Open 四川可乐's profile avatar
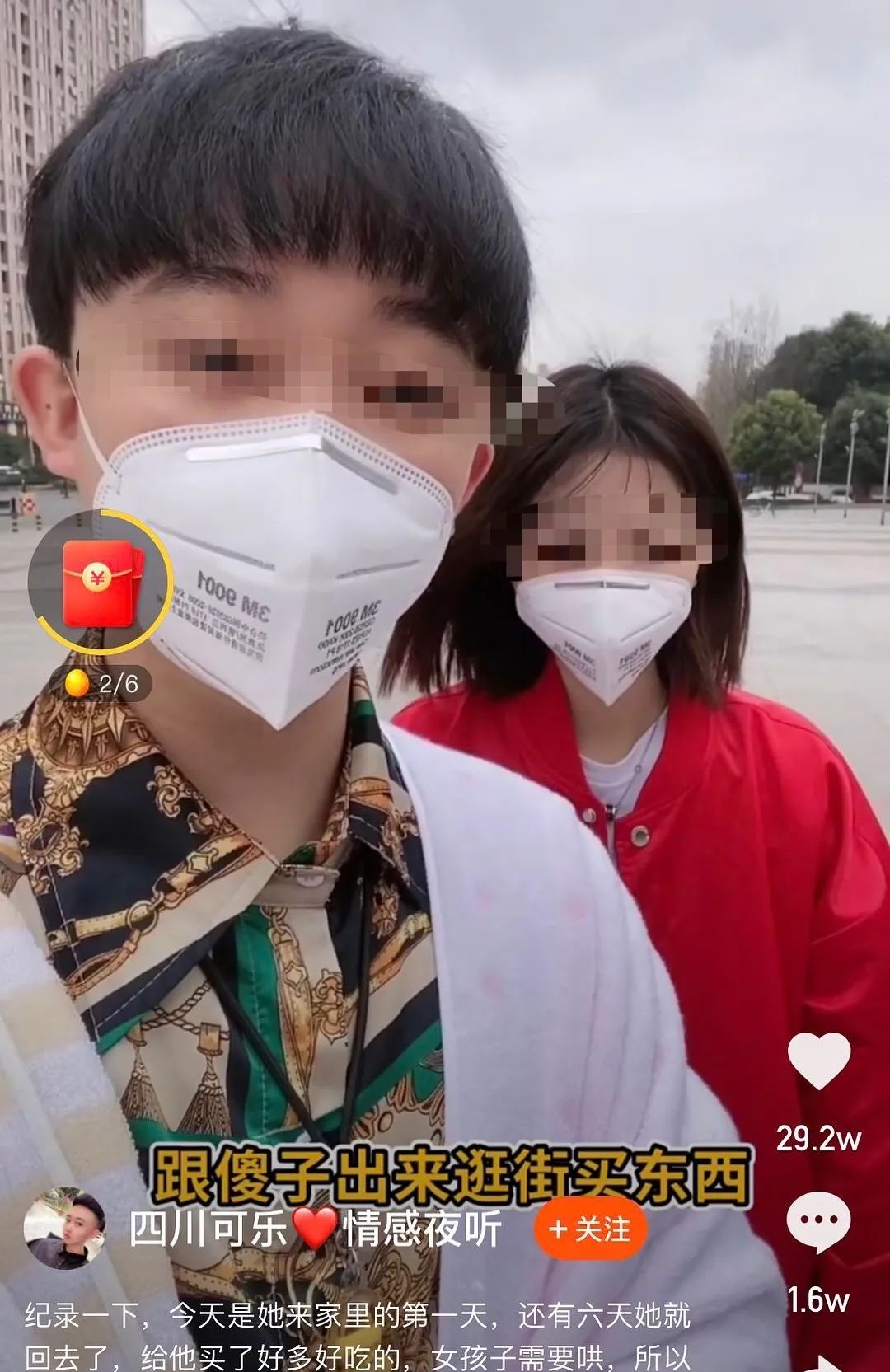Viewport: 890px width, 1372px height. [x=65, y=1229]
